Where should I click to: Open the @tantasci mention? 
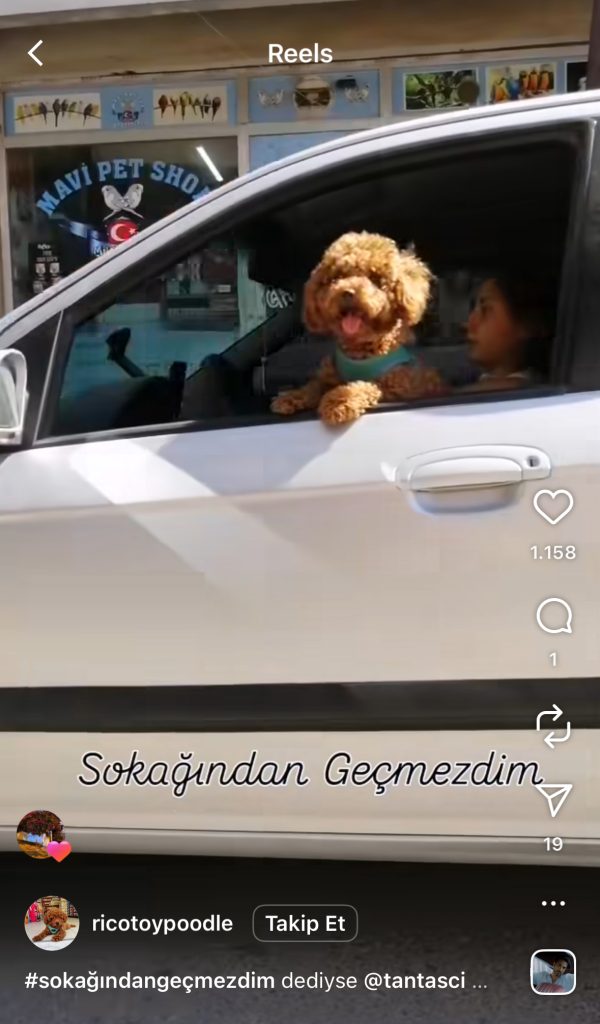click(x=414, y=981)
